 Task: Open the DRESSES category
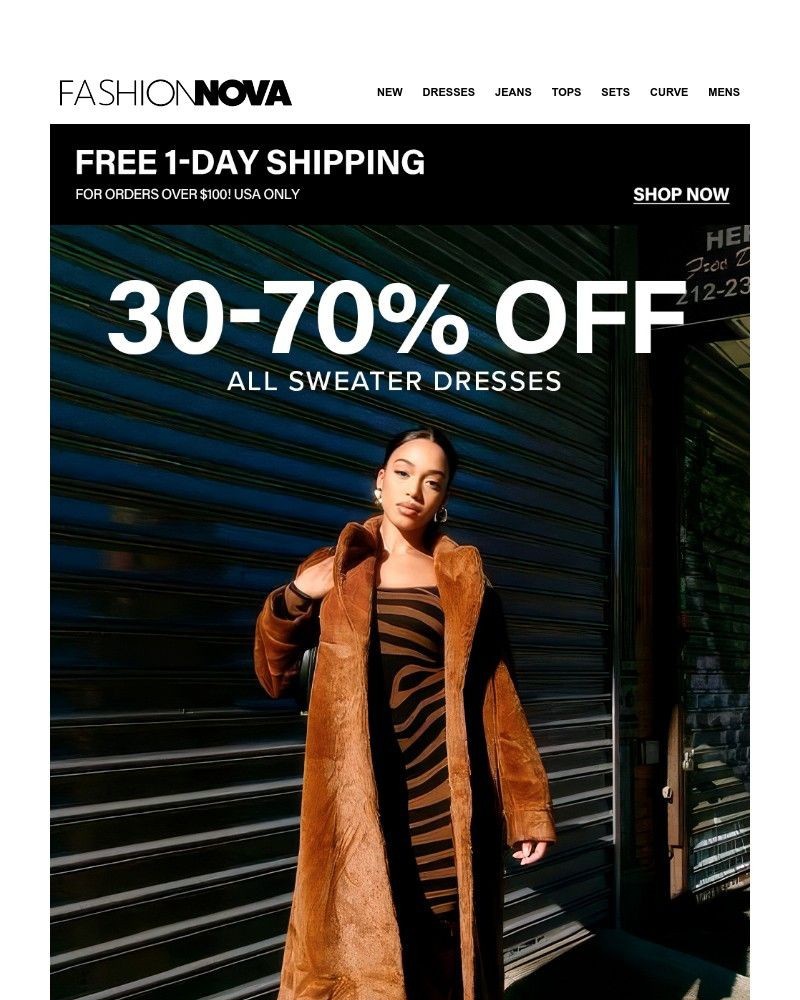tap(448, 92)
